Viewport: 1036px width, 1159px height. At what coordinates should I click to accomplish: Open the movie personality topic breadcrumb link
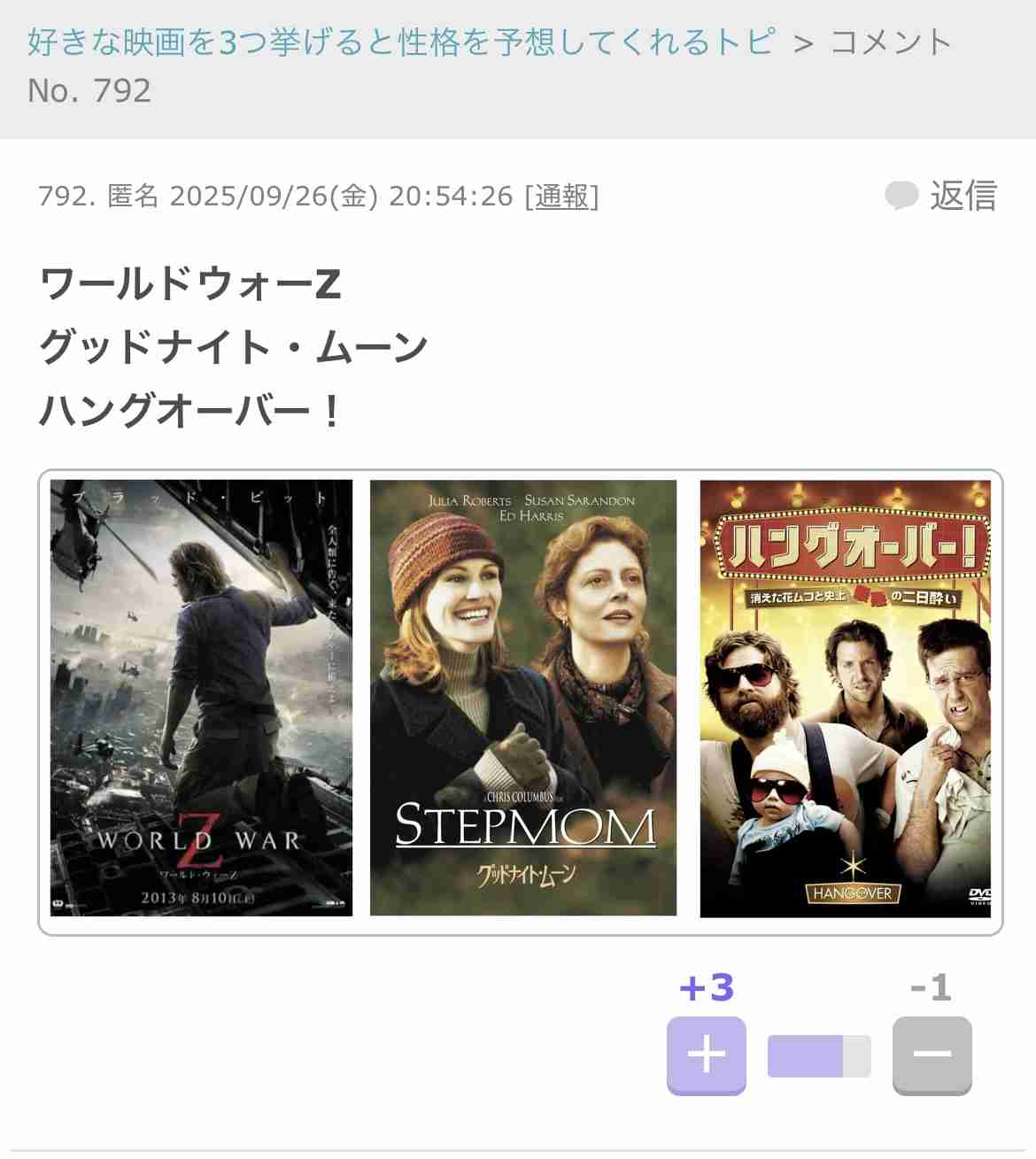[x=400, y=42]
